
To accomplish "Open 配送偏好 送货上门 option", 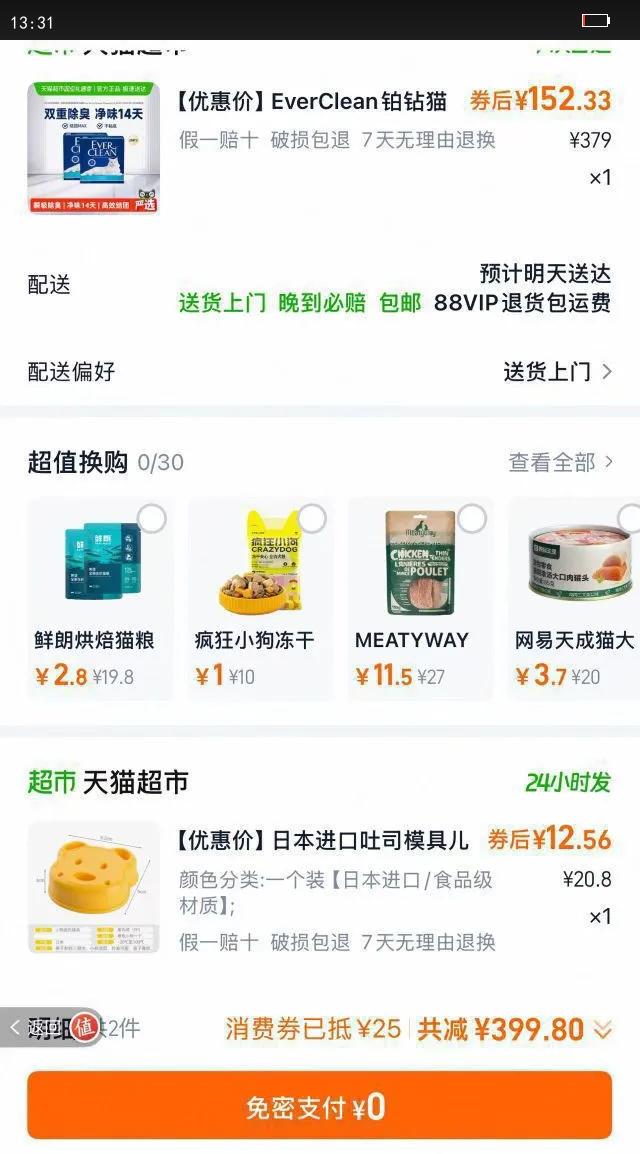I will point(558,372).
